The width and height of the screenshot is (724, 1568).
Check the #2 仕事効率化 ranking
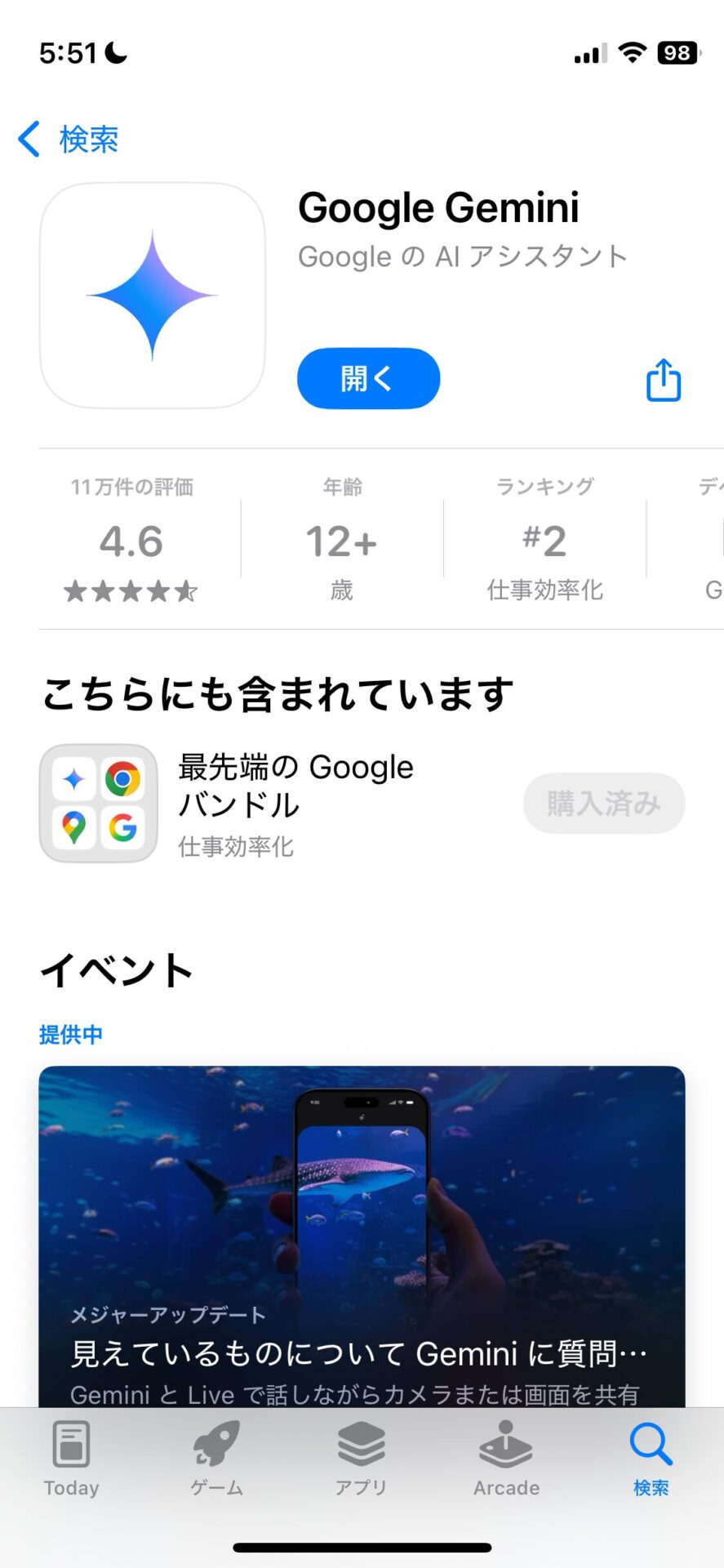pyautogui.click(x=544, y=541)
